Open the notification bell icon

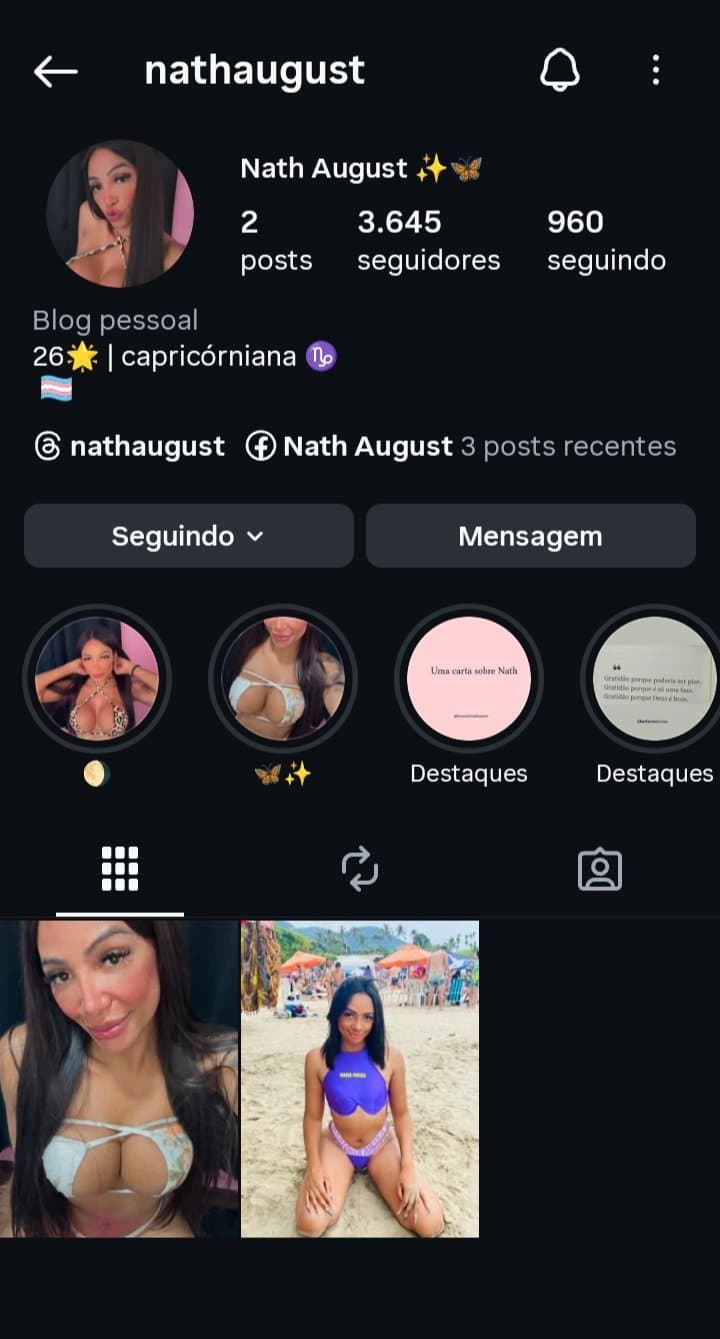(x=560, y=70)
